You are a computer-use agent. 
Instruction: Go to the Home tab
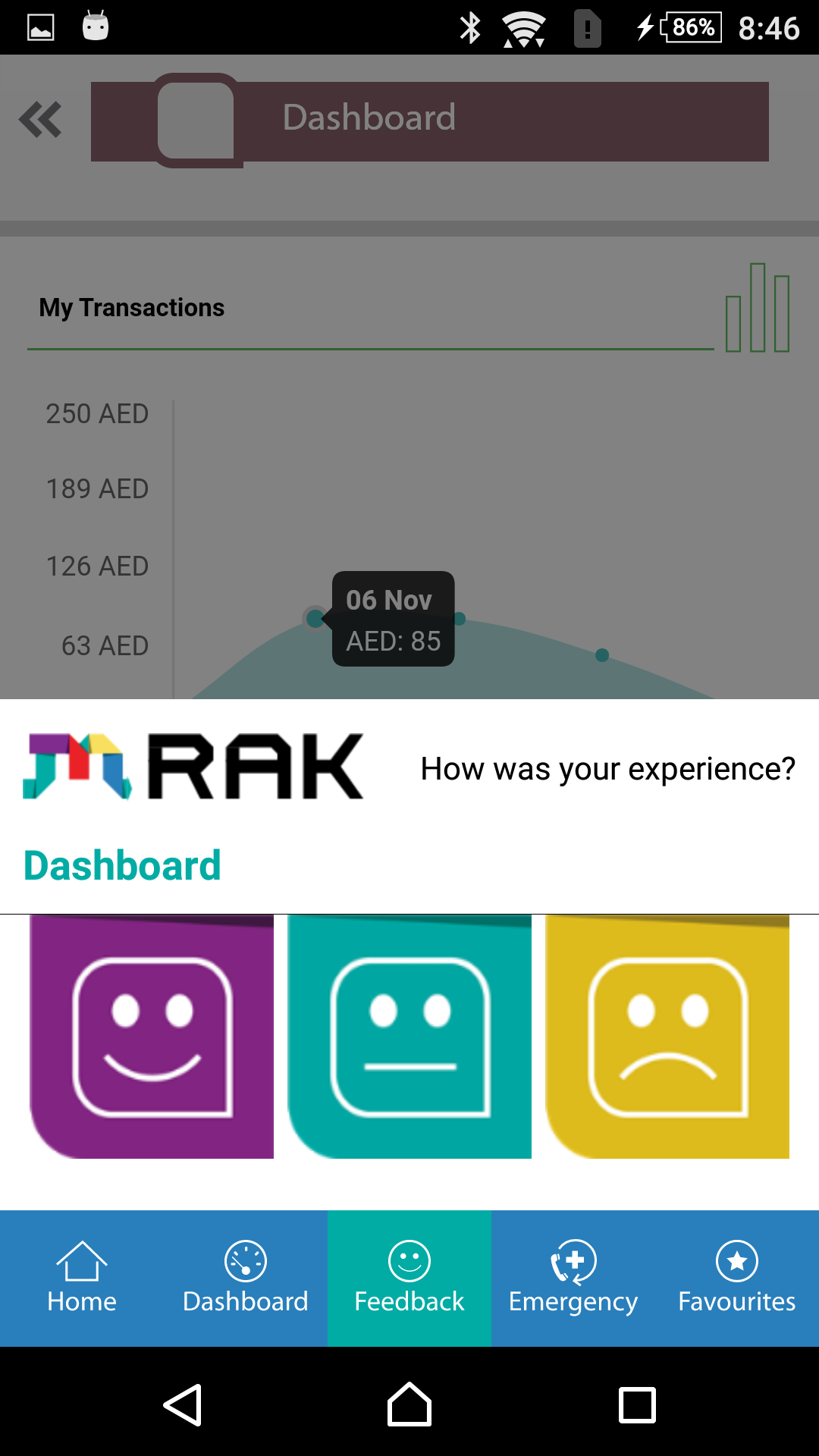click(82, 1279)
